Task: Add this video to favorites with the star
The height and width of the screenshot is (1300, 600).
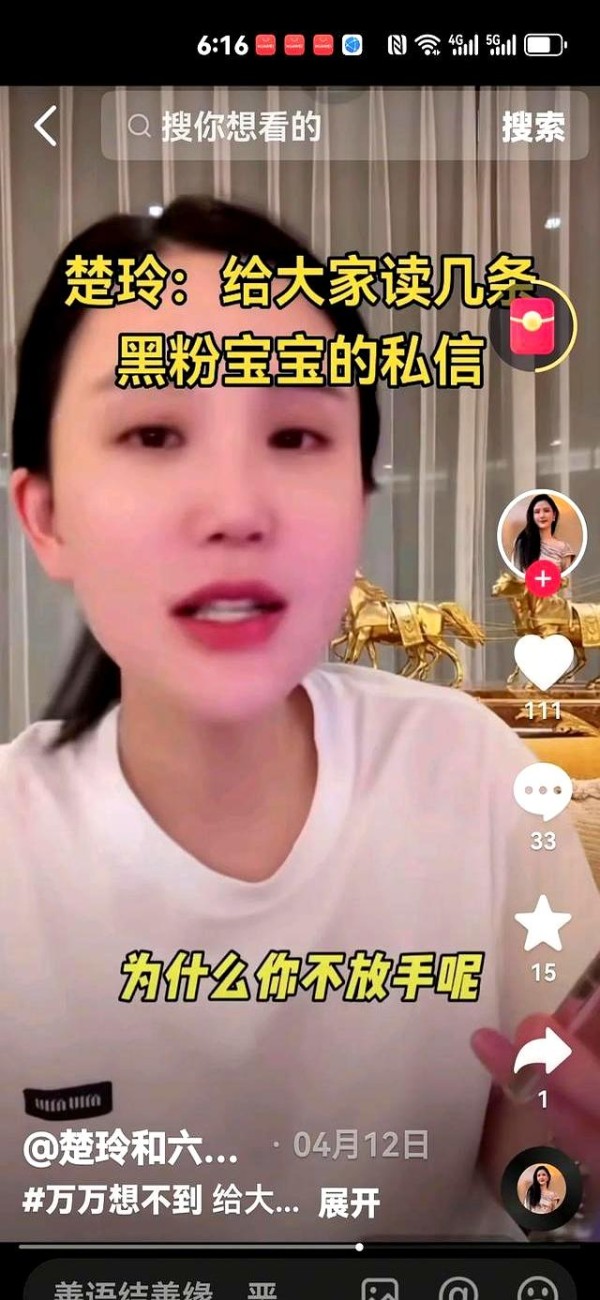Action: point(543,923)
